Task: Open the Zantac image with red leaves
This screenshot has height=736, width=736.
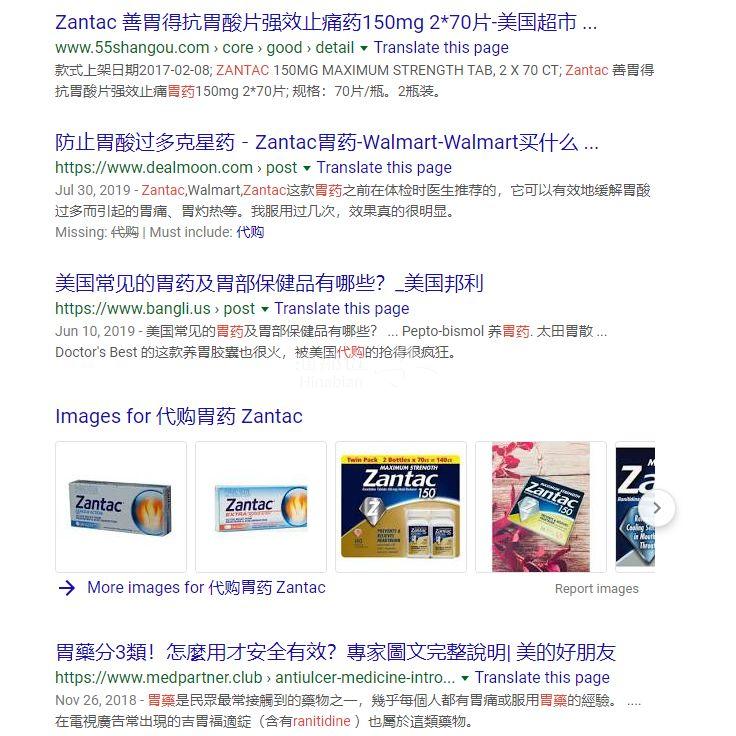Action: [x=541, y=507]
